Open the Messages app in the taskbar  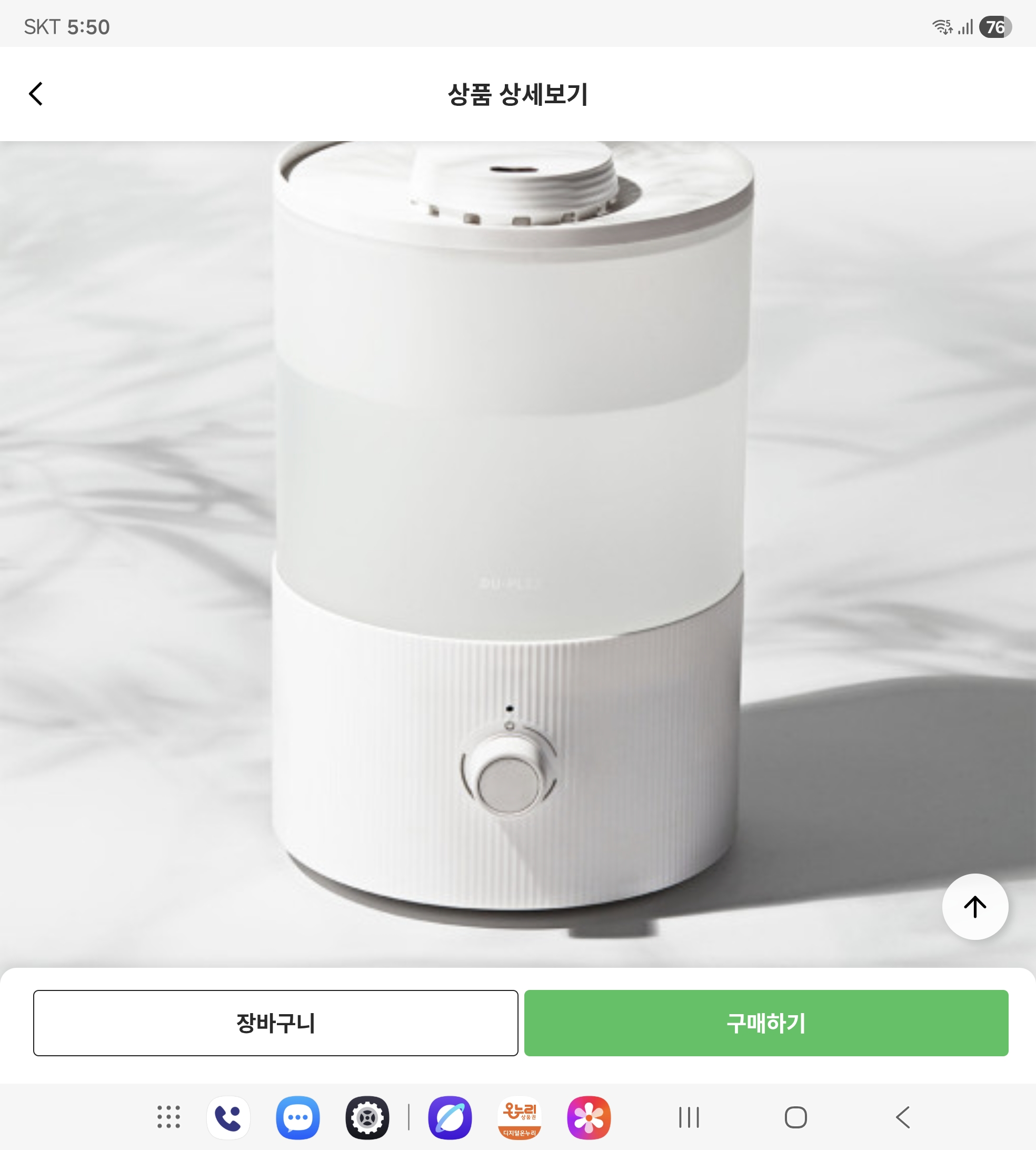[x=298, y=1117]
